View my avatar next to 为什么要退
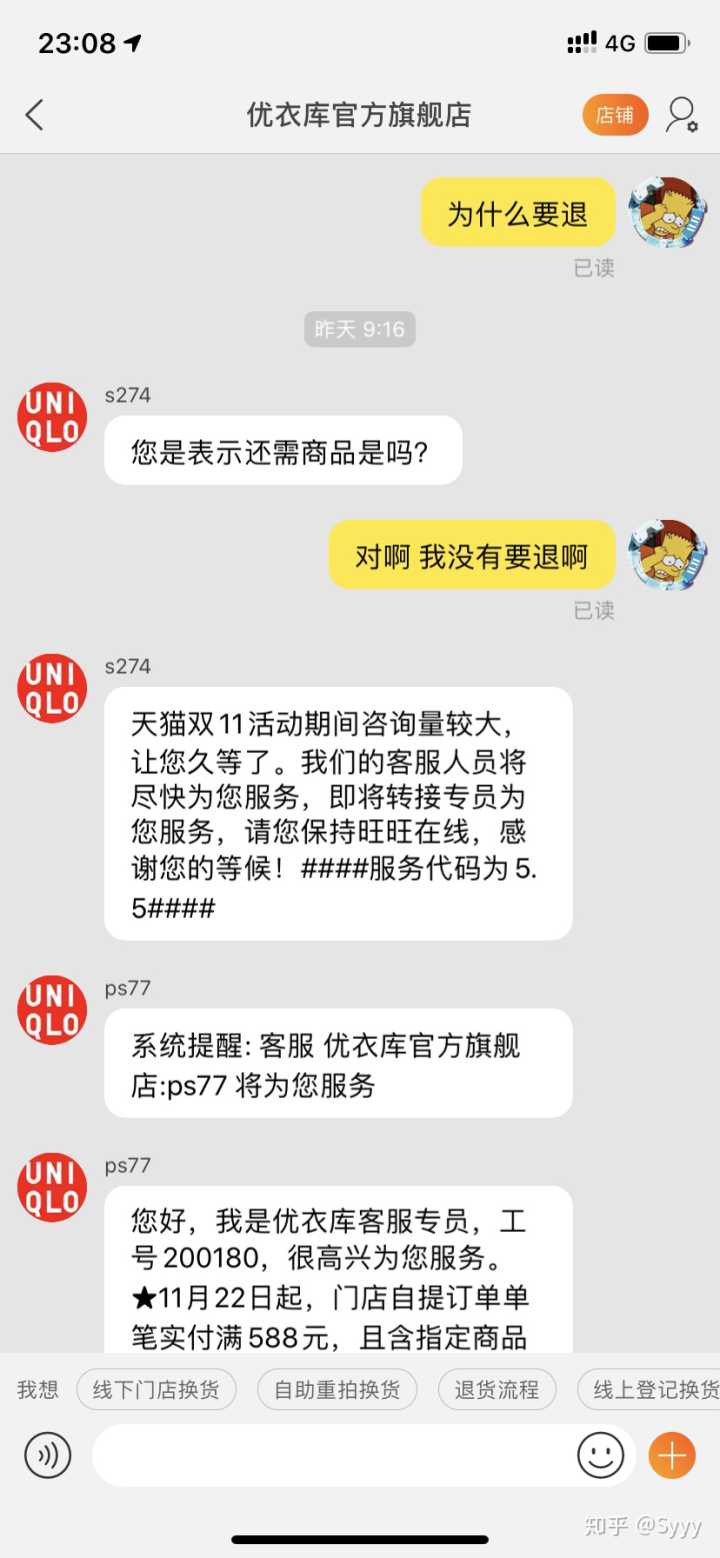 pos(667,212)
